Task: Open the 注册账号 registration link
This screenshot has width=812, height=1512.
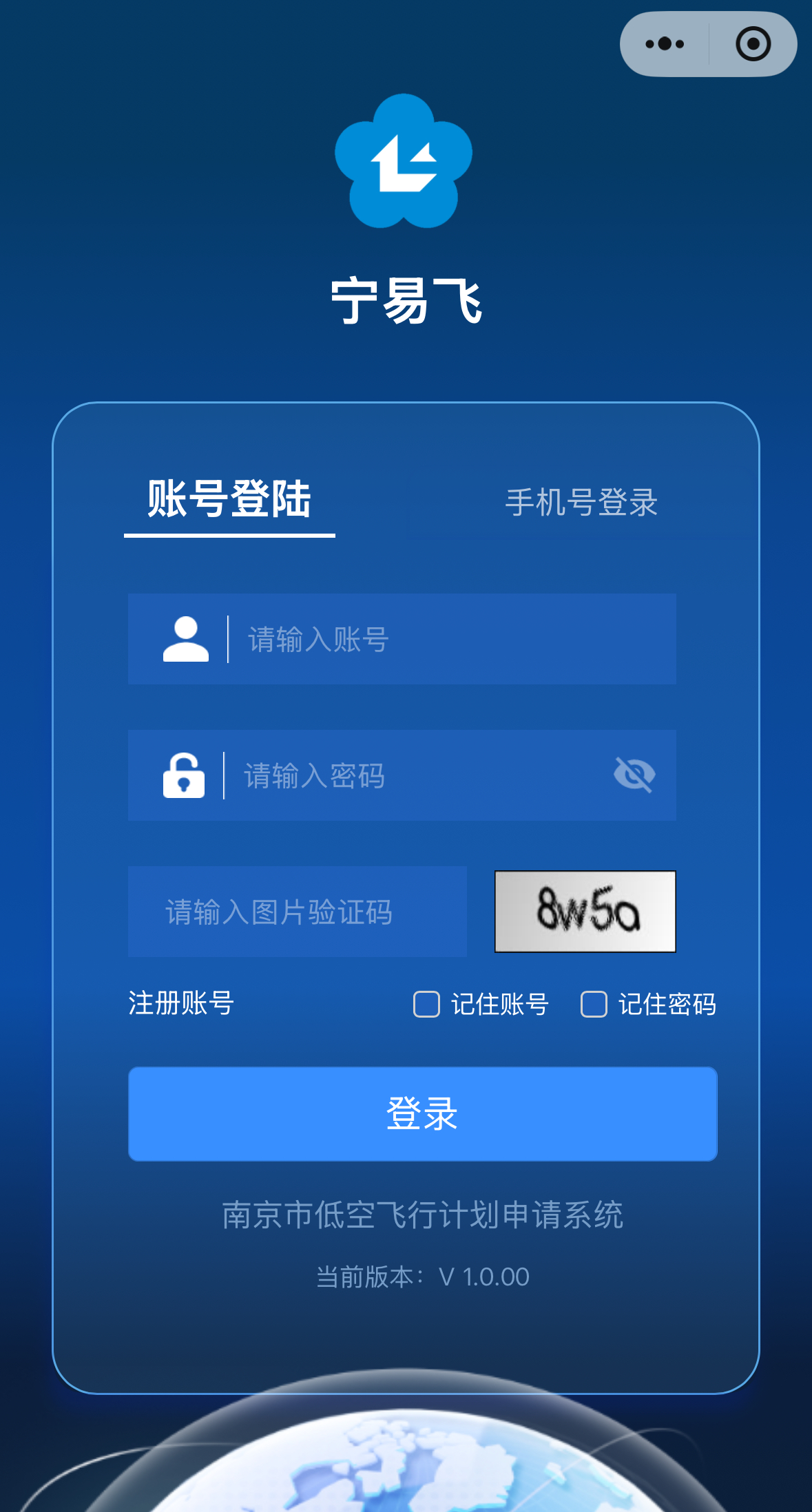Action: pyautogui.click(x=181, y=1003)
